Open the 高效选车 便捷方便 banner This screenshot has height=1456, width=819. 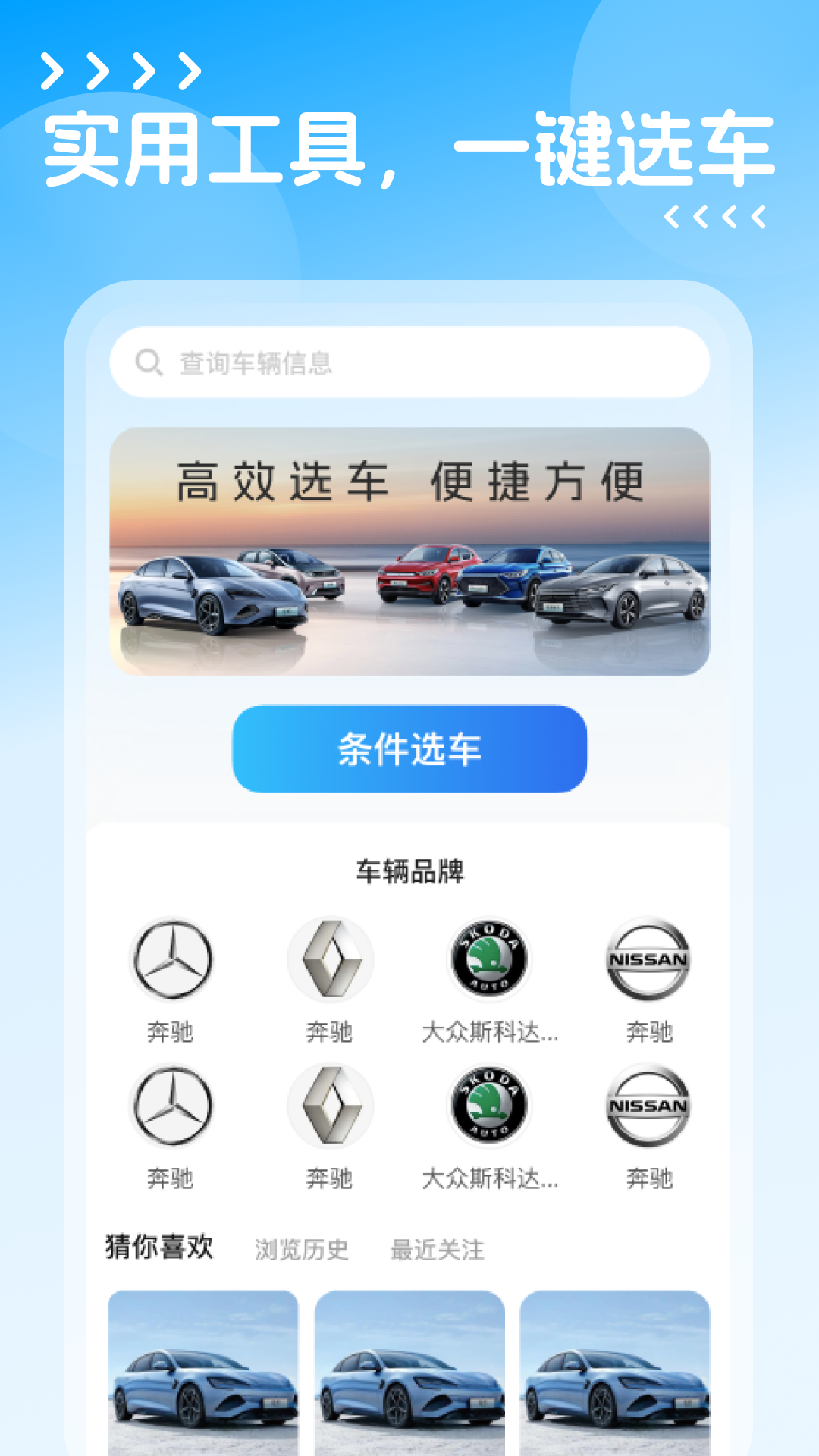[x=409, y=551]
